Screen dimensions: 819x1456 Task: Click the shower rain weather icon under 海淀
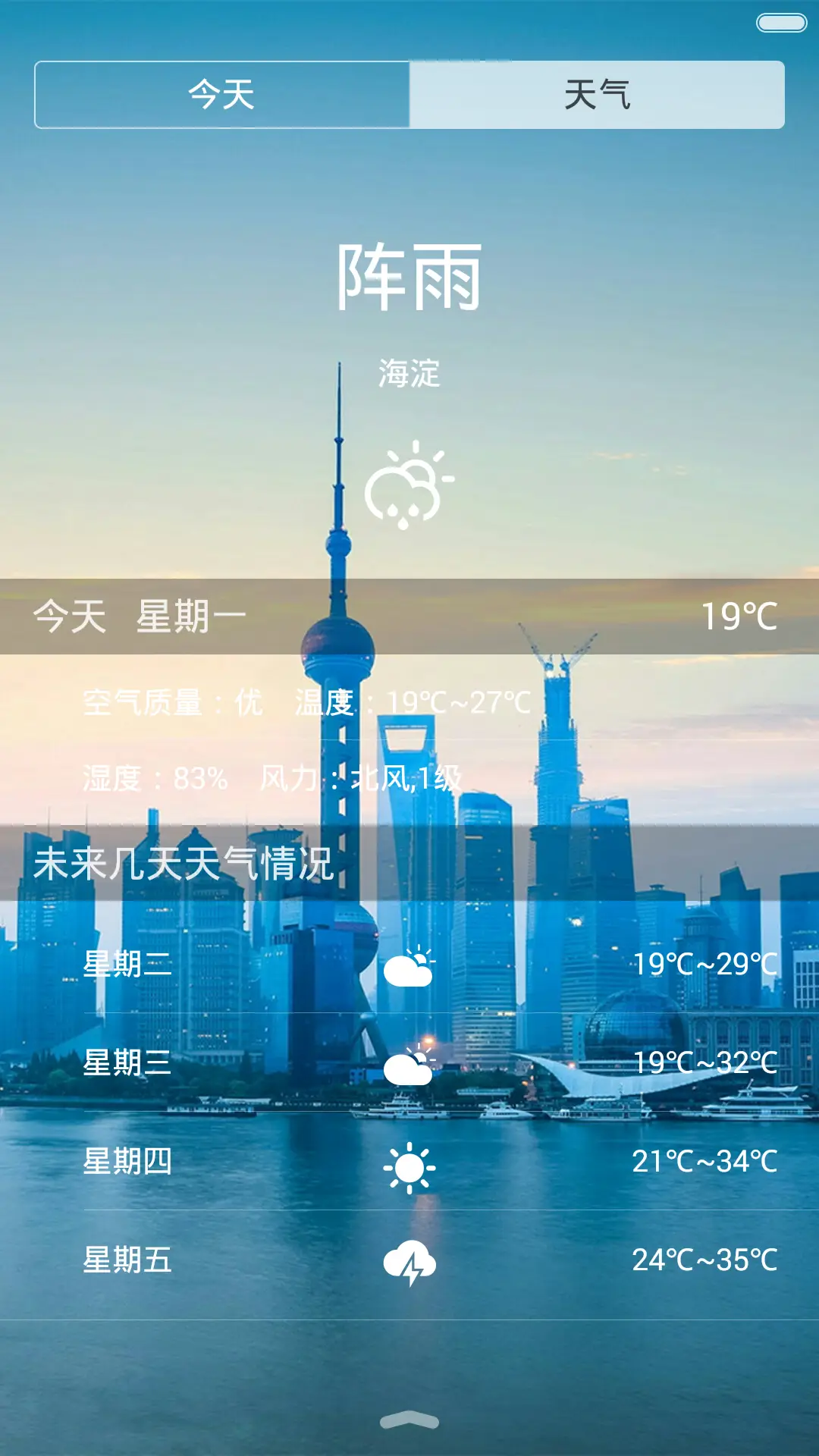409,485
